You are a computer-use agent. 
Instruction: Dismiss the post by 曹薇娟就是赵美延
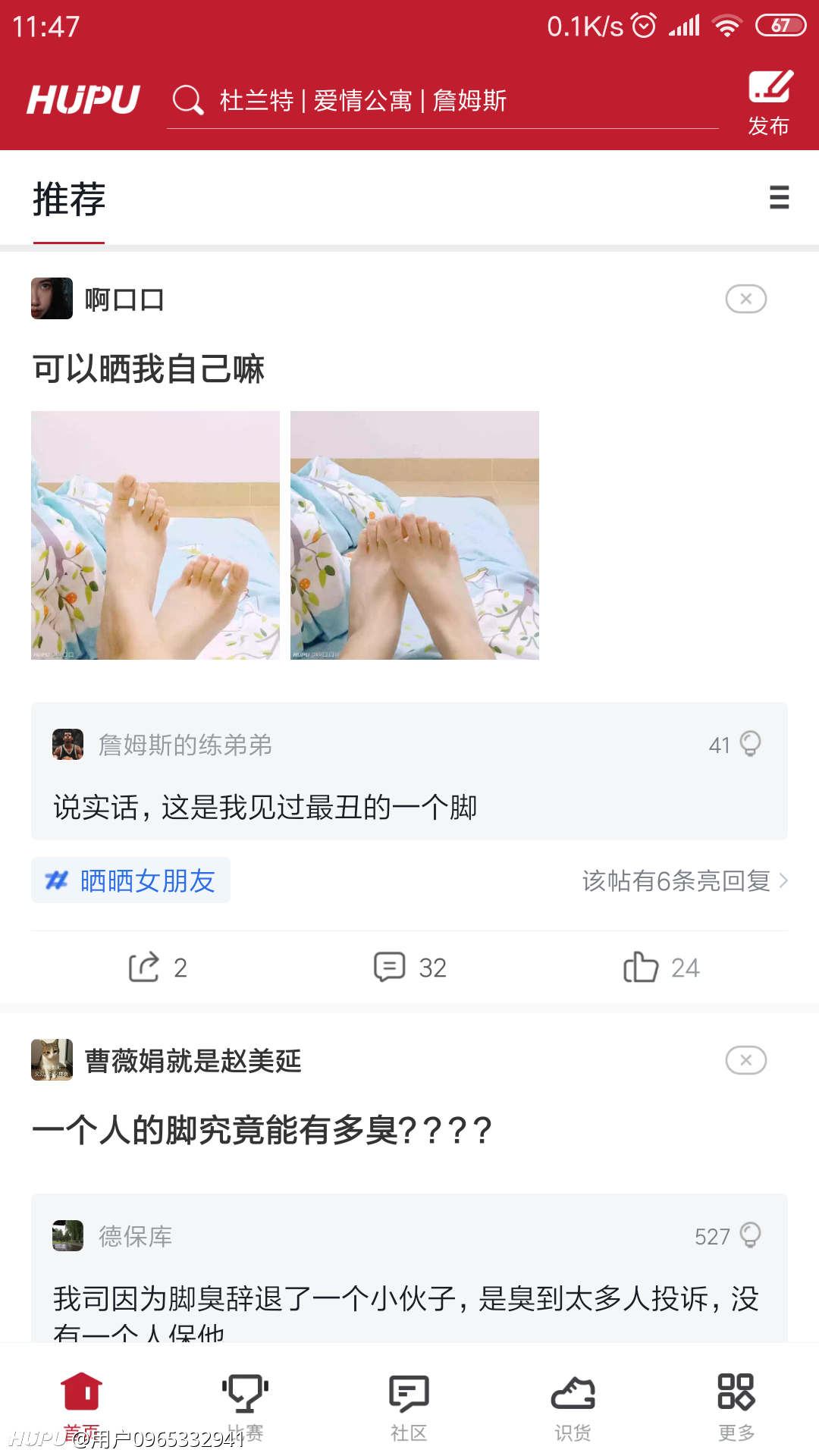746,1060
